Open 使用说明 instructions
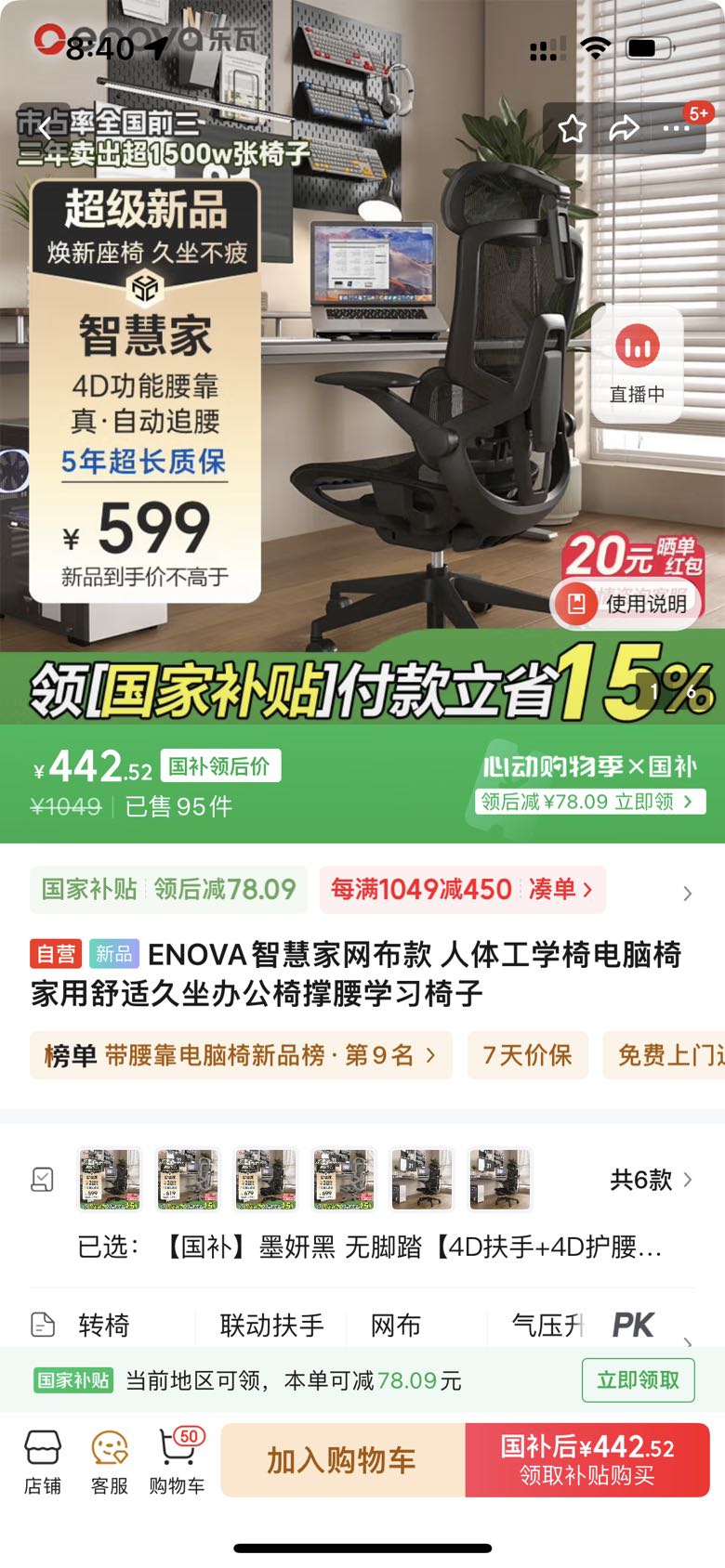The width and height of the screenshot is (725, 1568). click(627, 604)
